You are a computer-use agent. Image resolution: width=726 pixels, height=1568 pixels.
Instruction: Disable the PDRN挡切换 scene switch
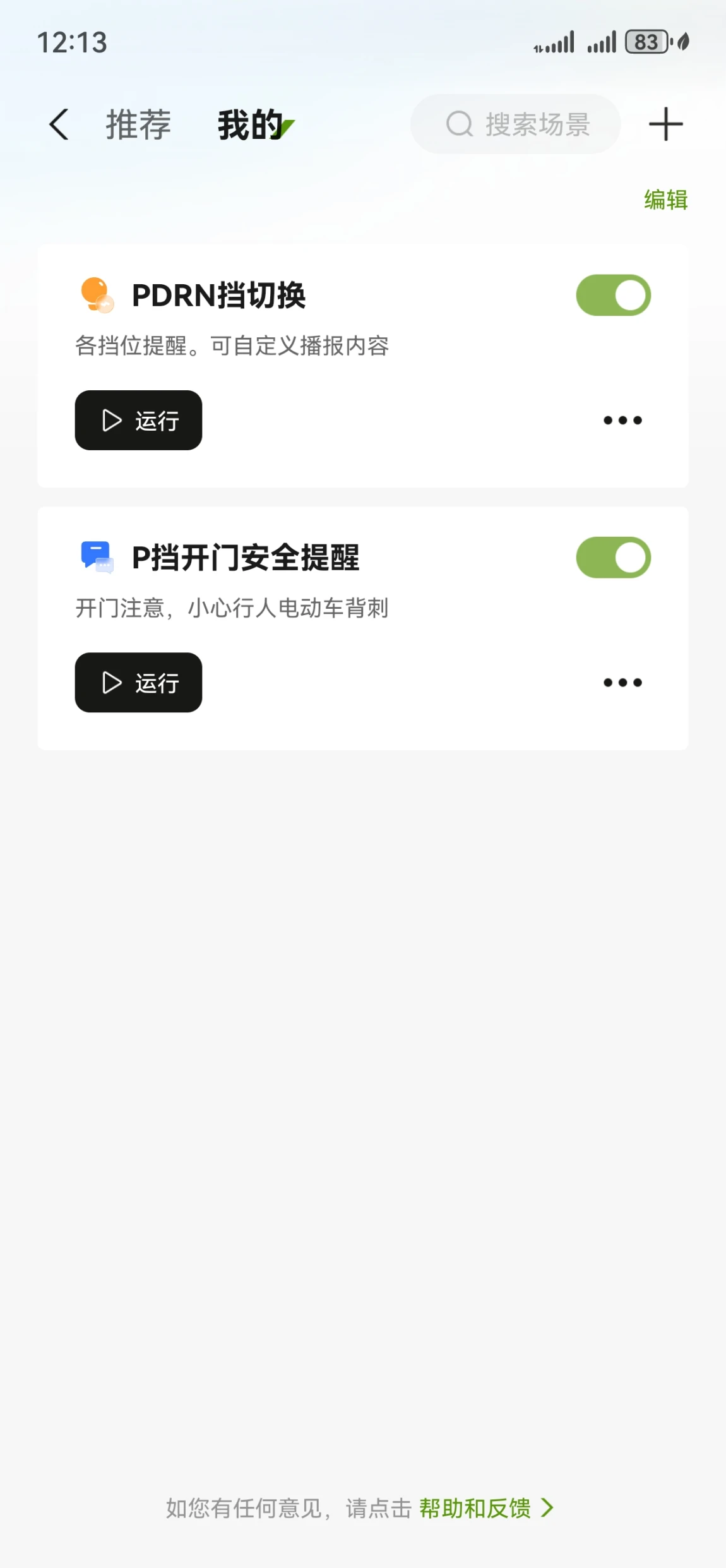click(x=613, y=295)
